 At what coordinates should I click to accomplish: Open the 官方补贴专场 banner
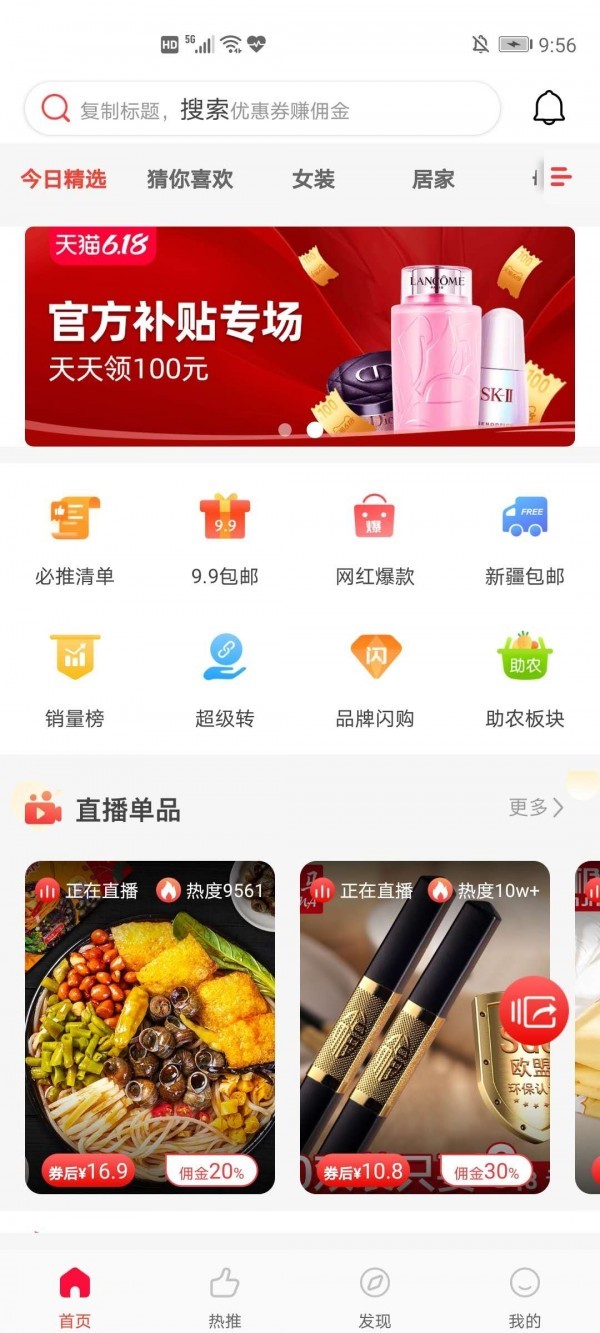click(300, 336)
